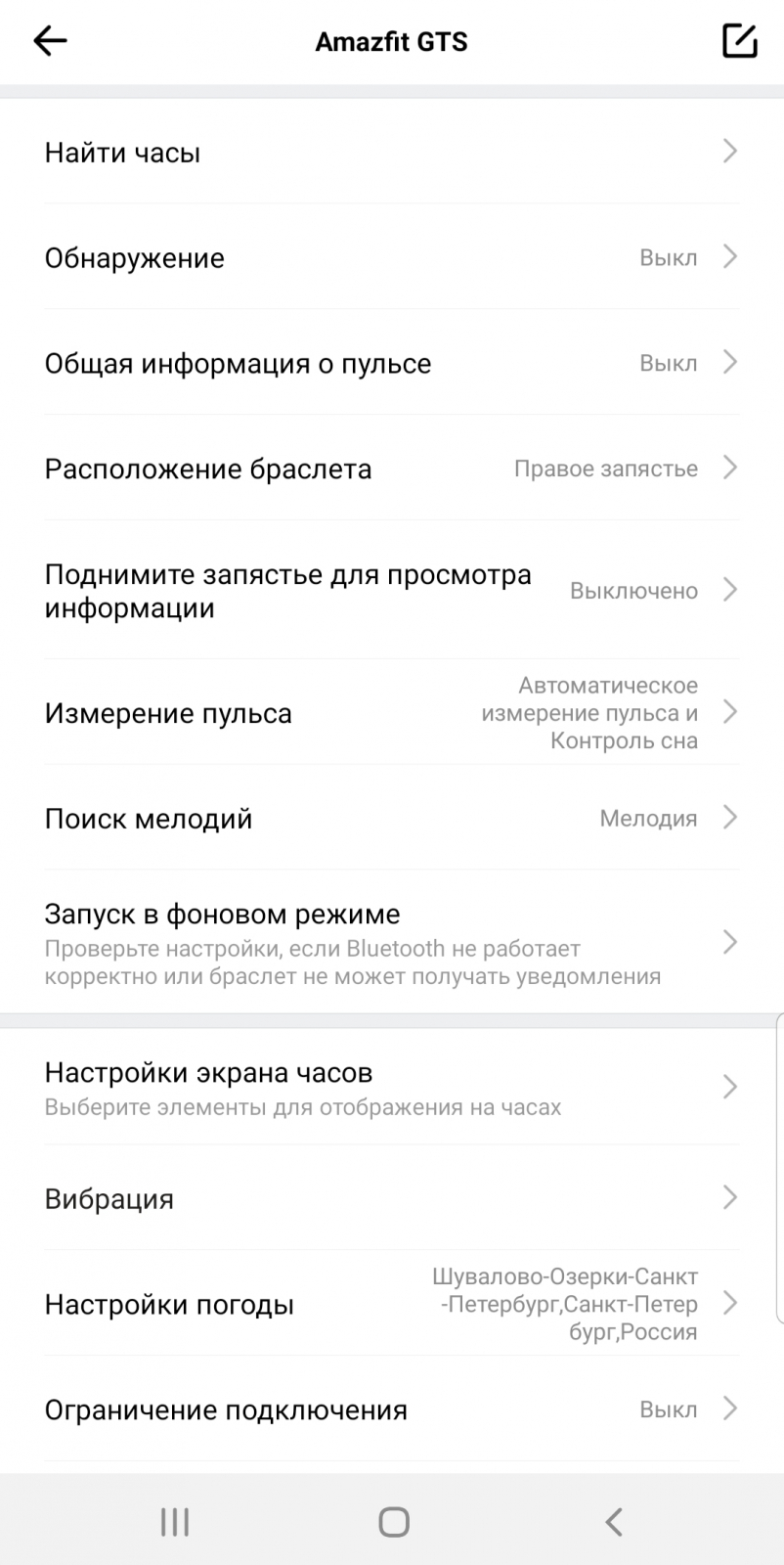Open Поднимите запястье для просмотра информации

click(x=391, y=591)
